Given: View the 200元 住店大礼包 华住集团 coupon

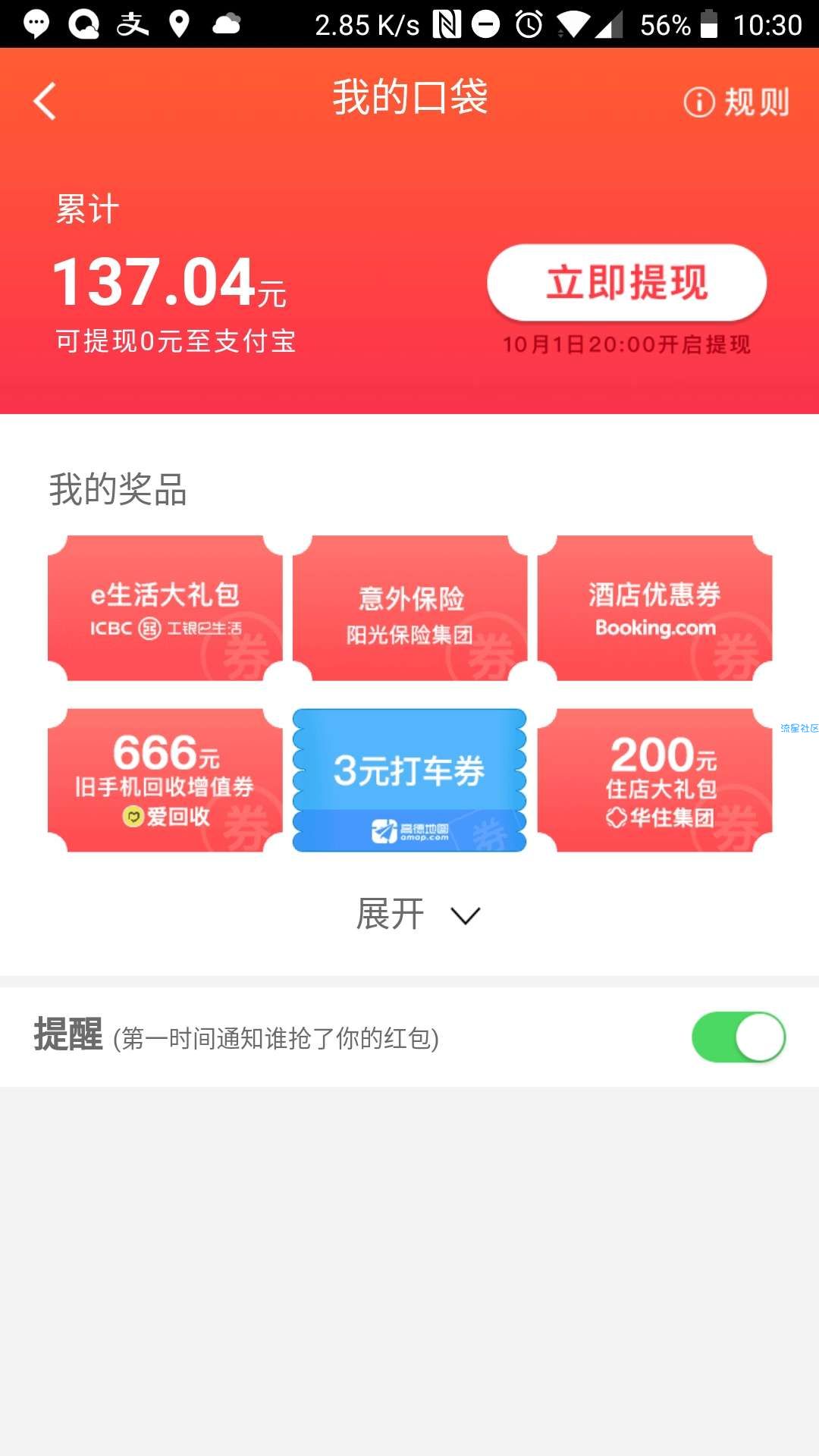Looking at the screenshot, I should [654, 780].
